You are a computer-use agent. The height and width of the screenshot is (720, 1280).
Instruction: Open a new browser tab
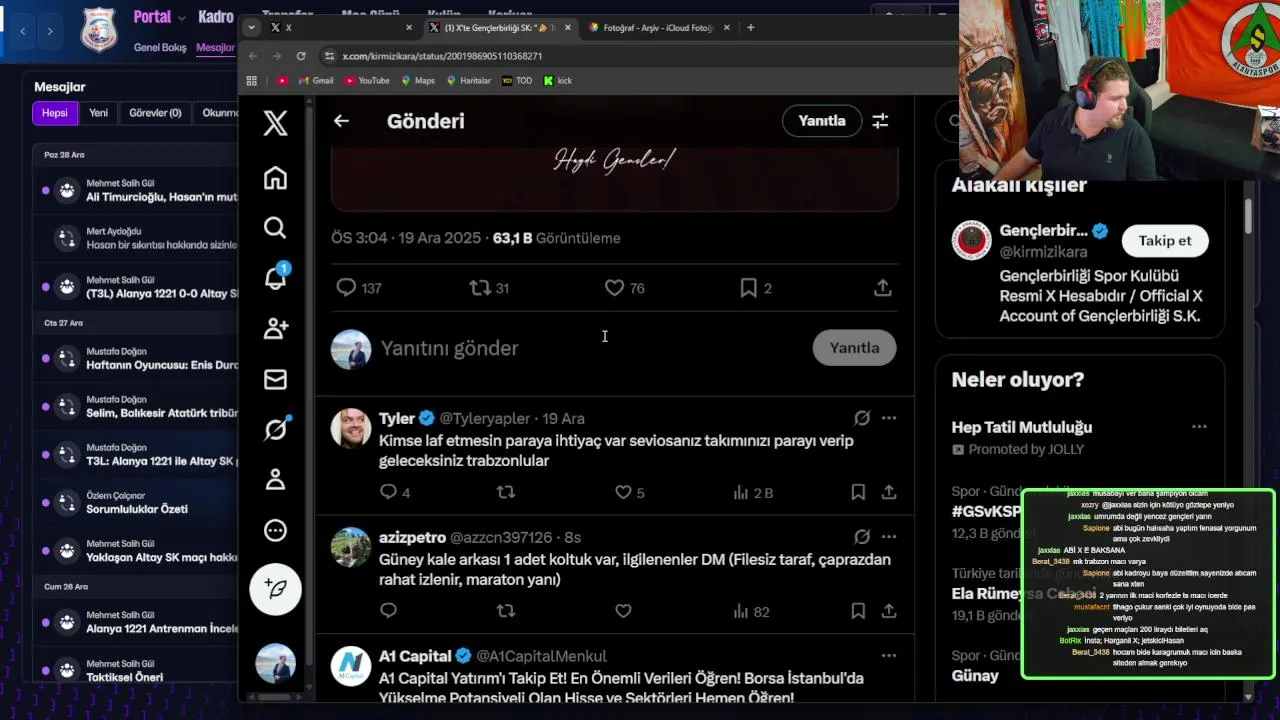751,27
